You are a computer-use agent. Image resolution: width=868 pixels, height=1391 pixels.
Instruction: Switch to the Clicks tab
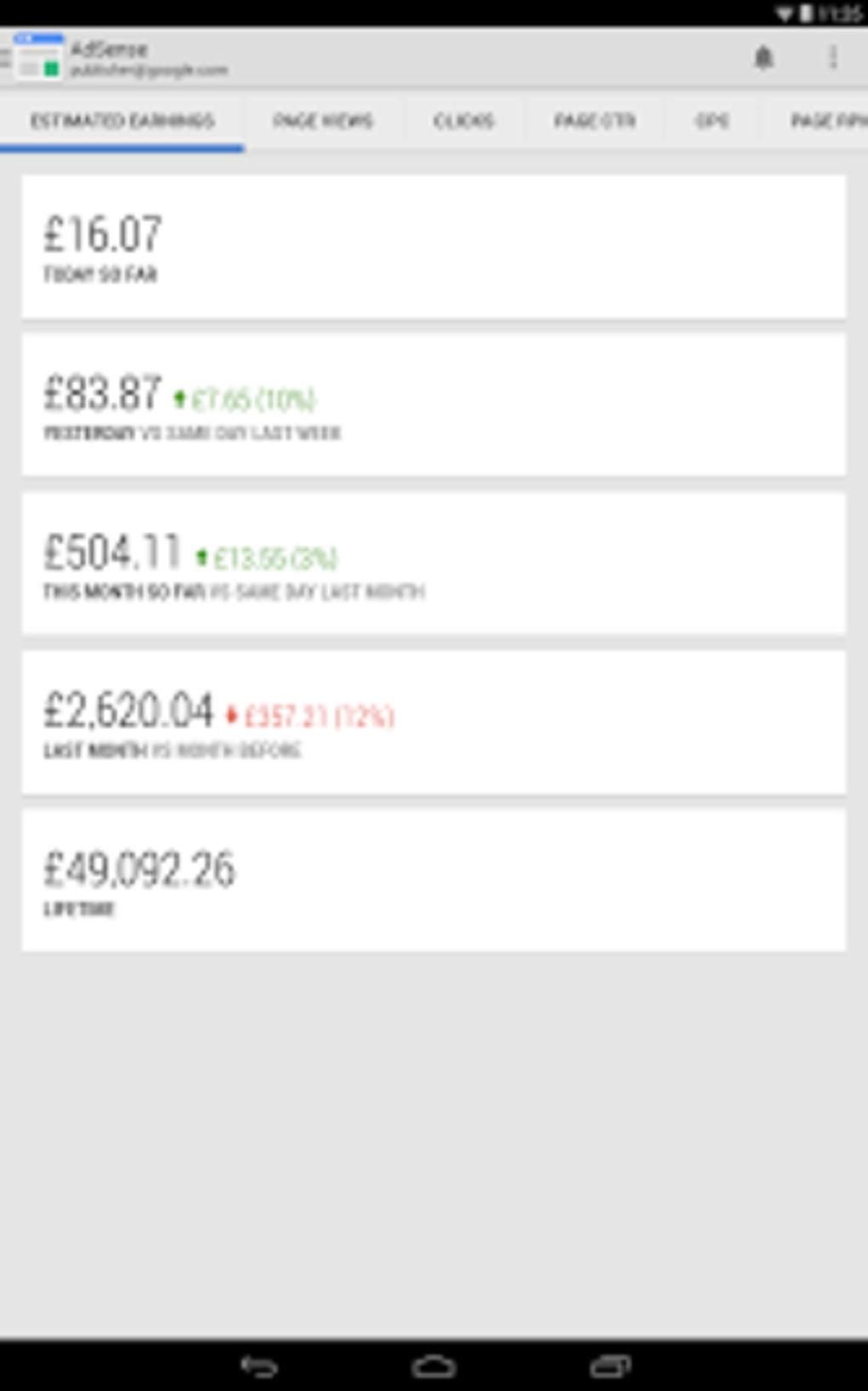tap(464, 121)
